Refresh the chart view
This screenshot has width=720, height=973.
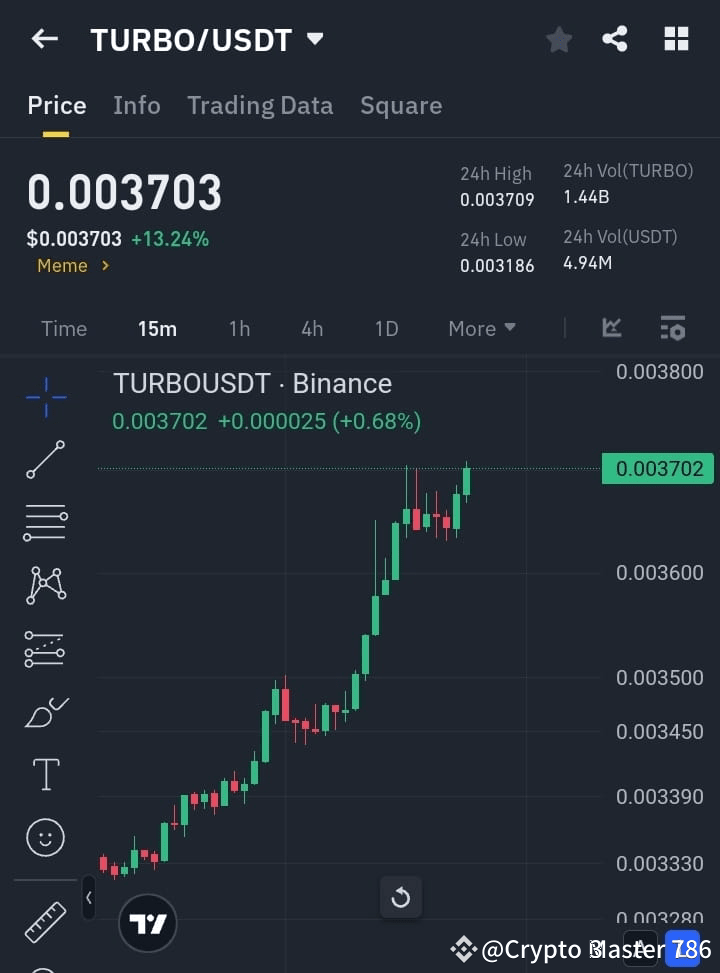click(x=401, y=897)
